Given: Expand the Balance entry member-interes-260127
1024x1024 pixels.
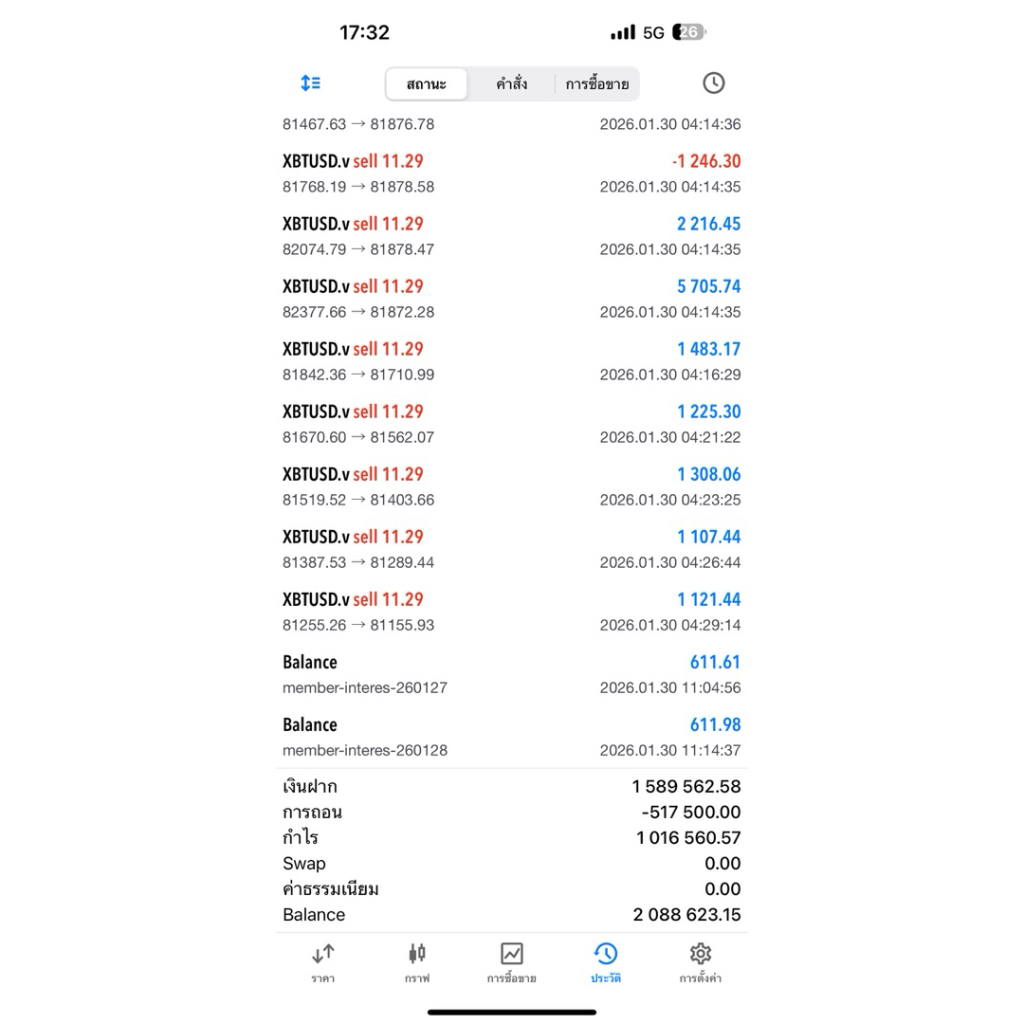Looking at the screenshot, I should [x=511, y=674].
